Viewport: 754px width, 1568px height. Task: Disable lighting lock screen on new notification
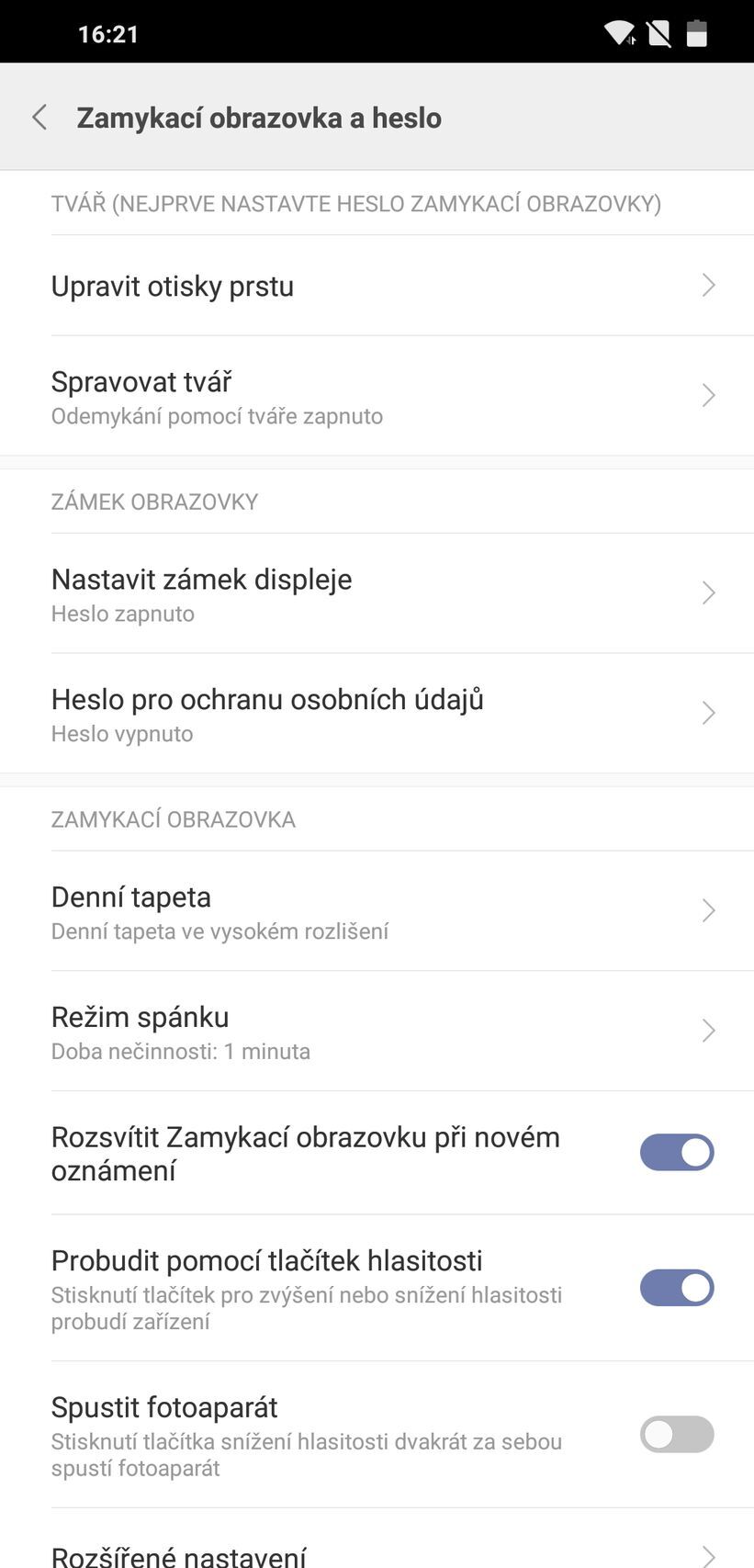677,1152
